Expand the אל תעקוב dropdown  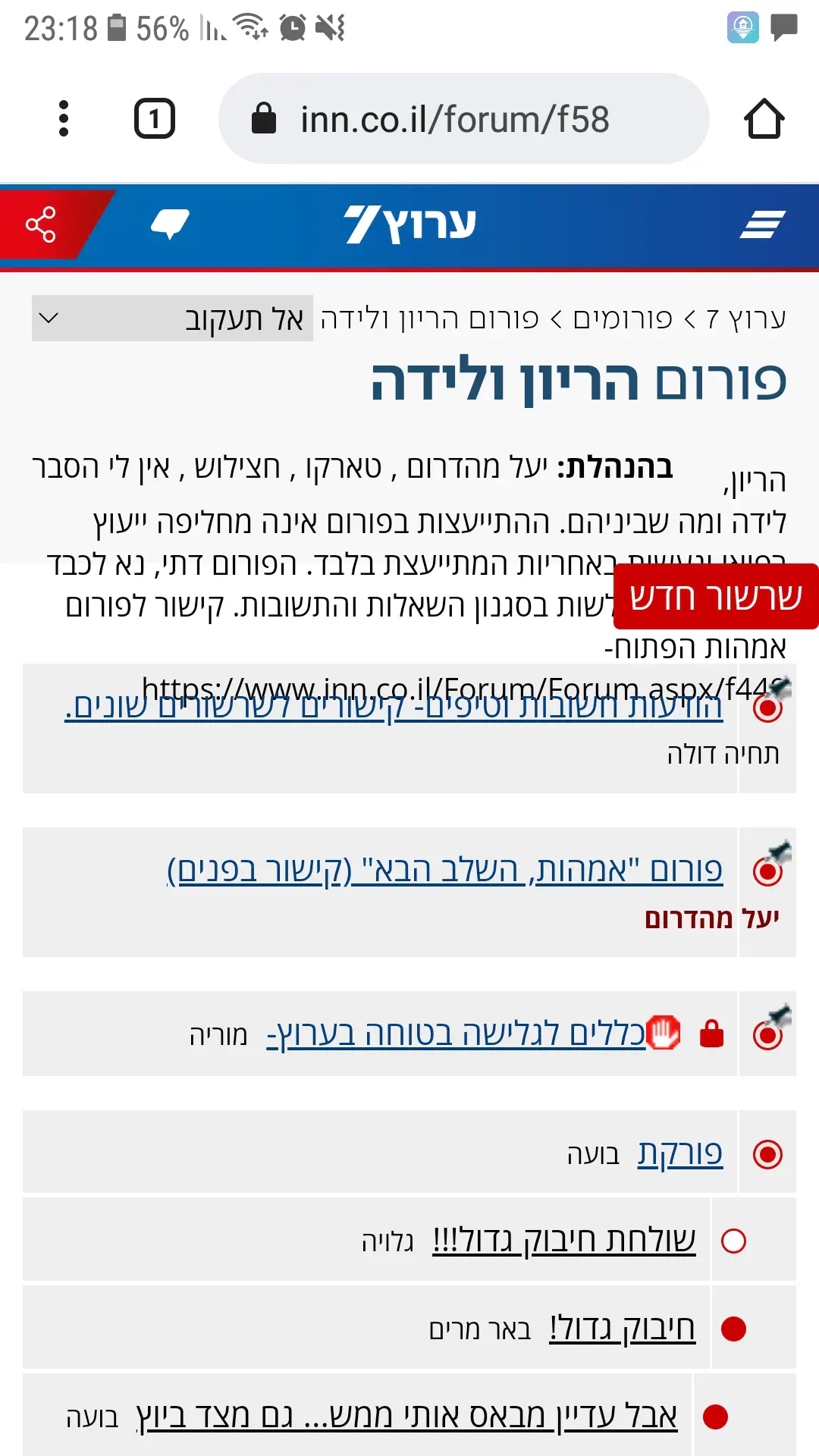(172, 318)
